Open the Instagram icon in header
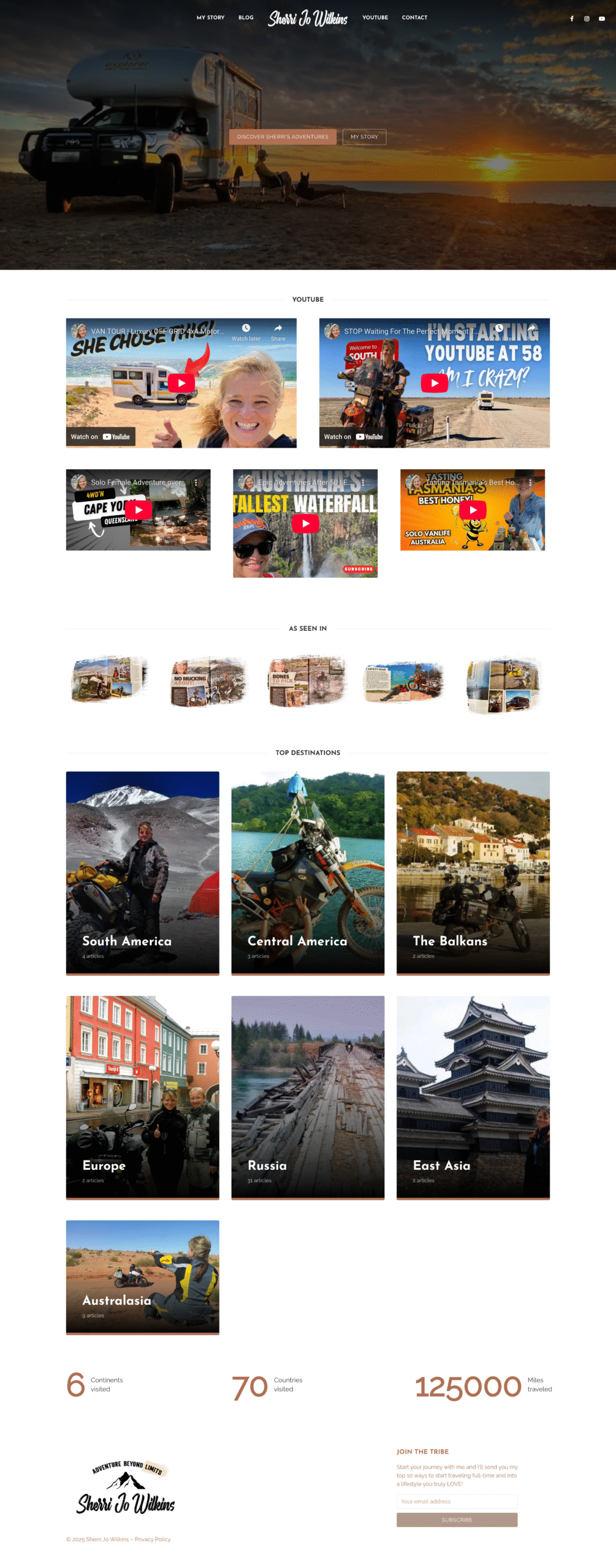The width and height of the screenshot is (616, 1568). pos(587,18)
